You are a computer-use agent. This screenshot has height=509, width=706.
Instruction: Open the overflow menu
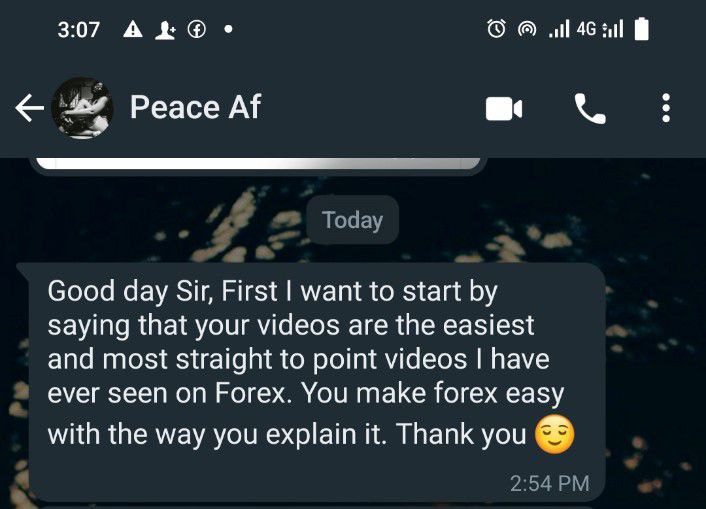point(666,108)
